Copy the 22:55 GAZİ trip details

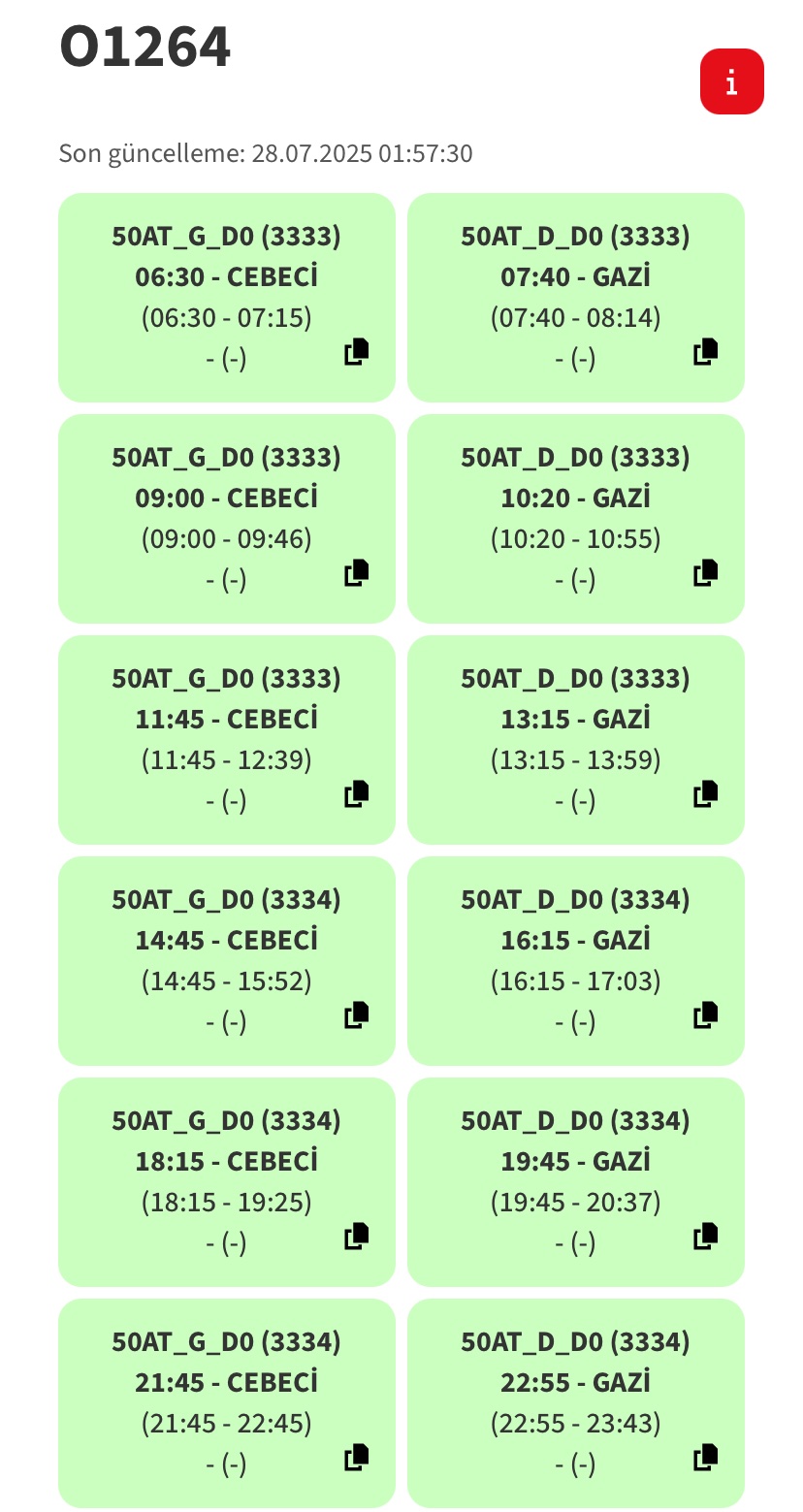click(x=706, y=1458)
